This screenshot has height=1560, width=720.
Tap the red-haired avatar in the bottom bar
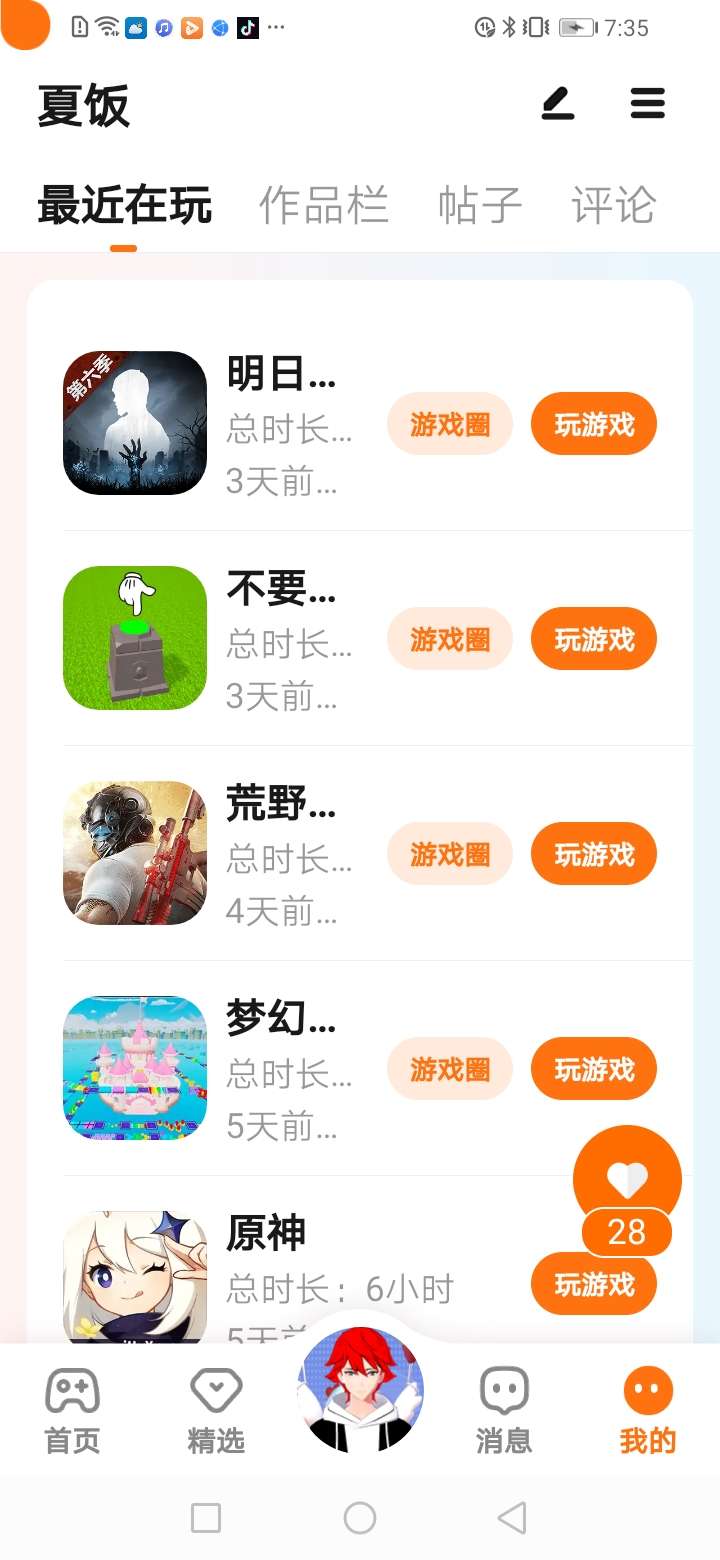click(x=360, y=1390)
